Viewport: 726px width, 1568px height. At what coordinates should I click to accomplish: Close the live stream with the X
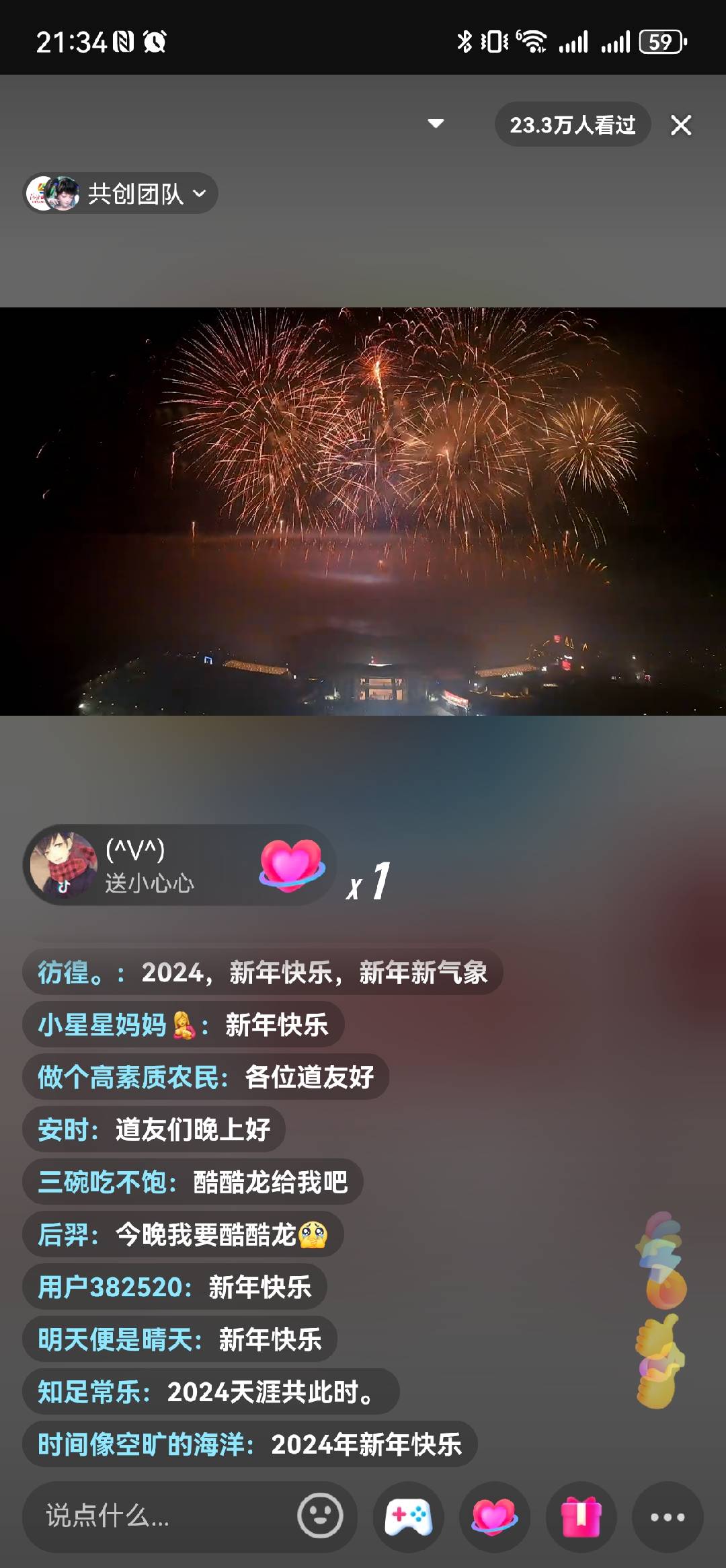(x=682, y=124)
